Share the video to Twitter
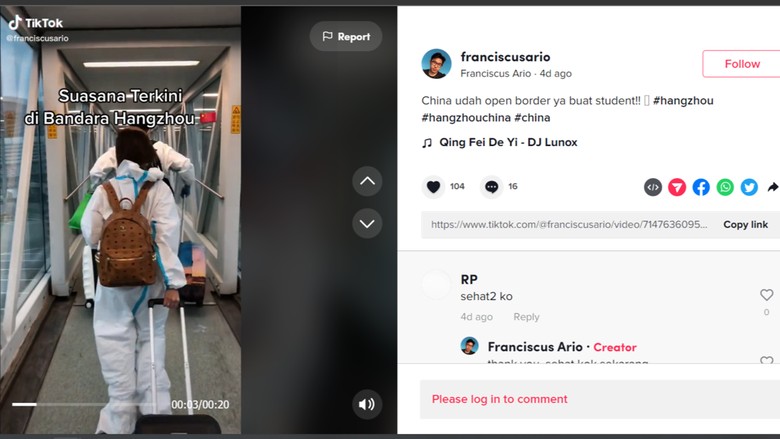 tap(749, 187)
